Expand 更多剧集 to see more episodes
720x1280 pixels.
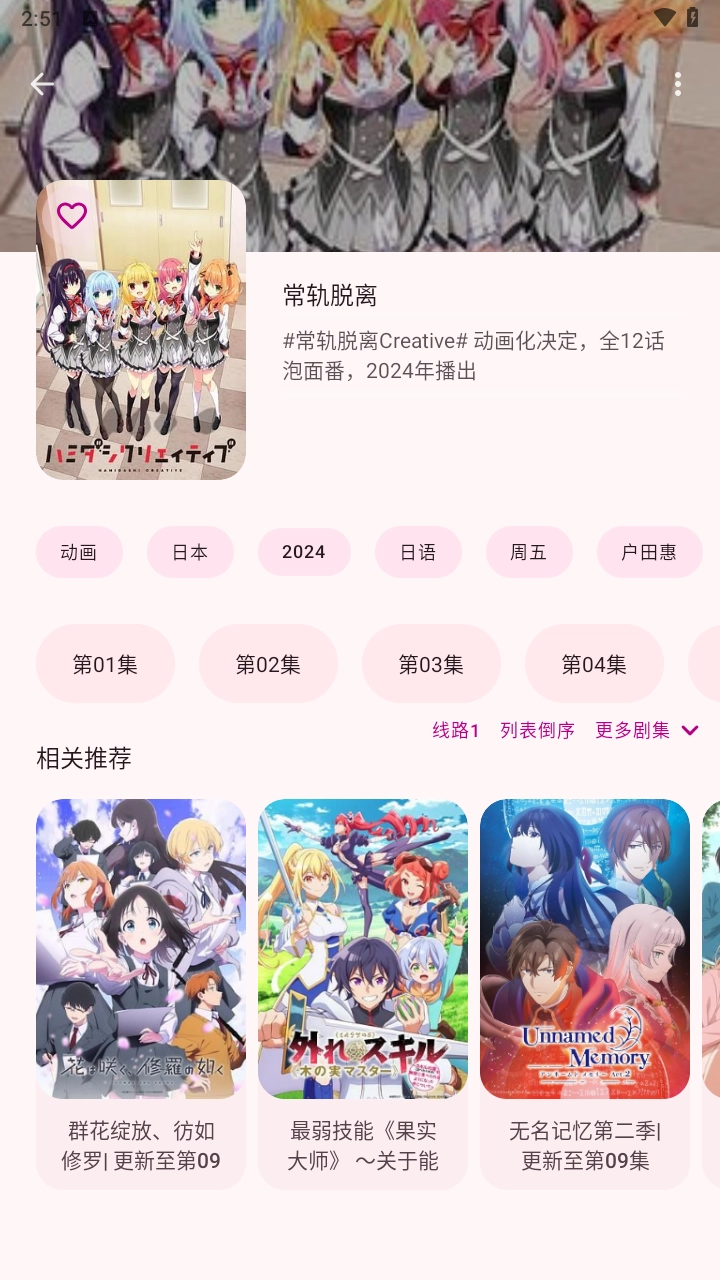tap(646, 730)
